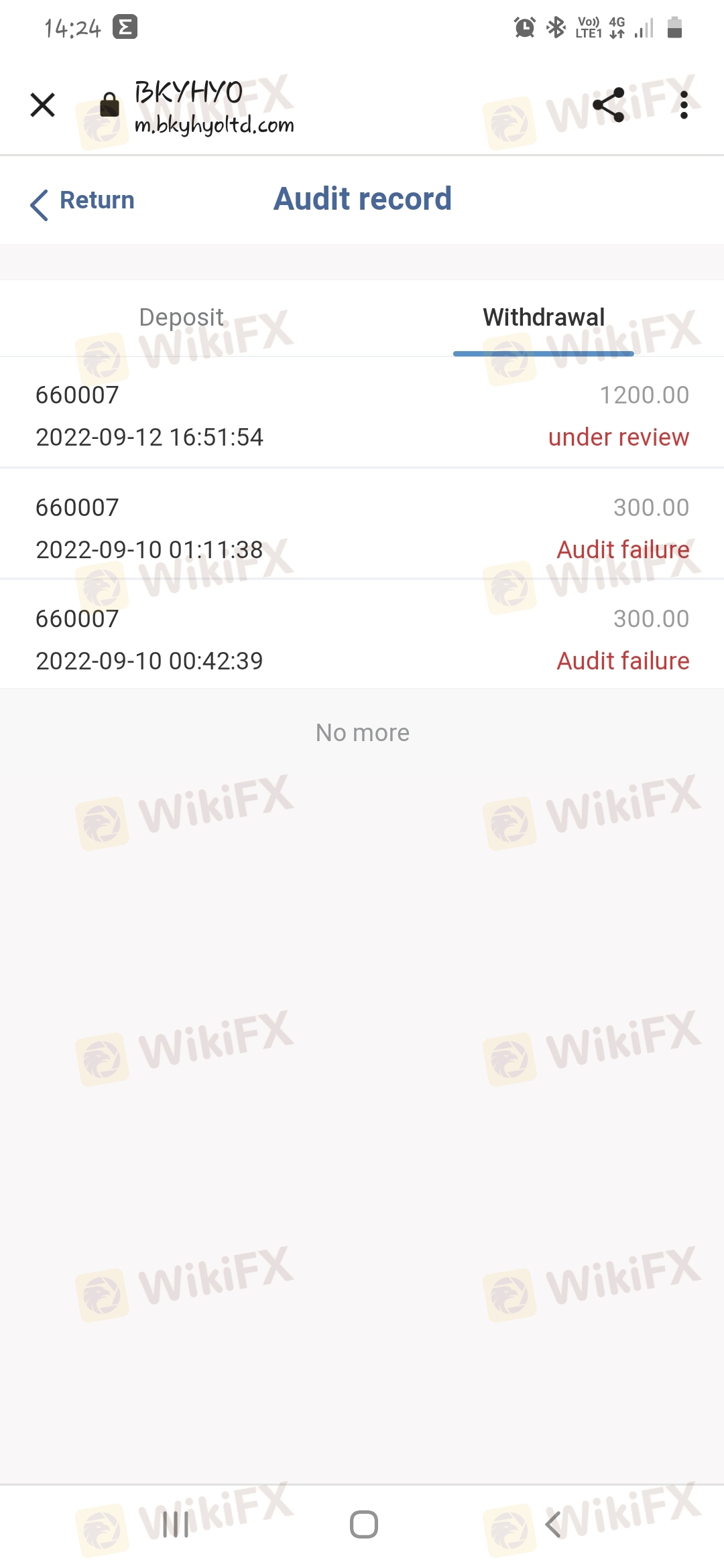Go back using system navigation
Image resolution: width=724 pixels, height=1568 pixels.
point(553,1524)
